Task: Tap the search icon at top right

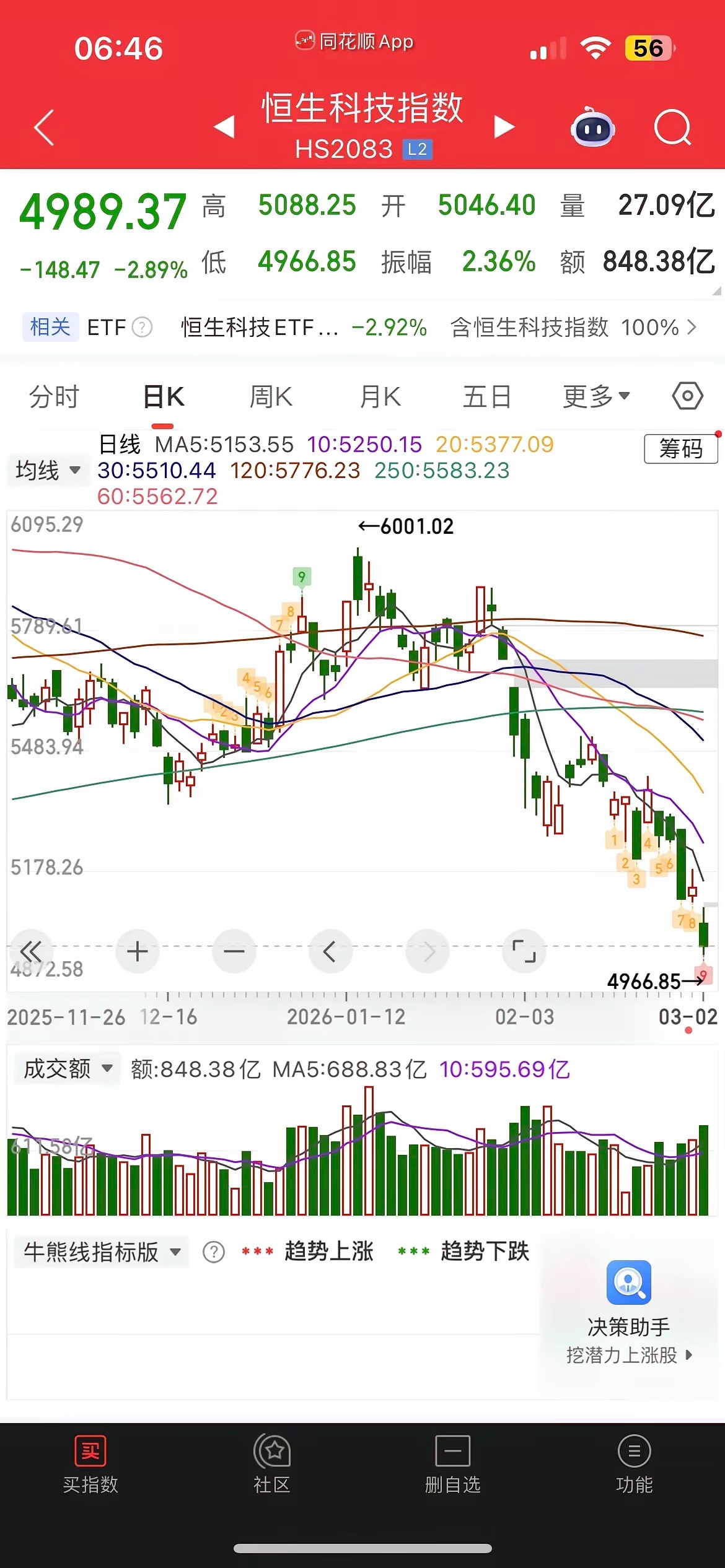Action: point(672,127)
